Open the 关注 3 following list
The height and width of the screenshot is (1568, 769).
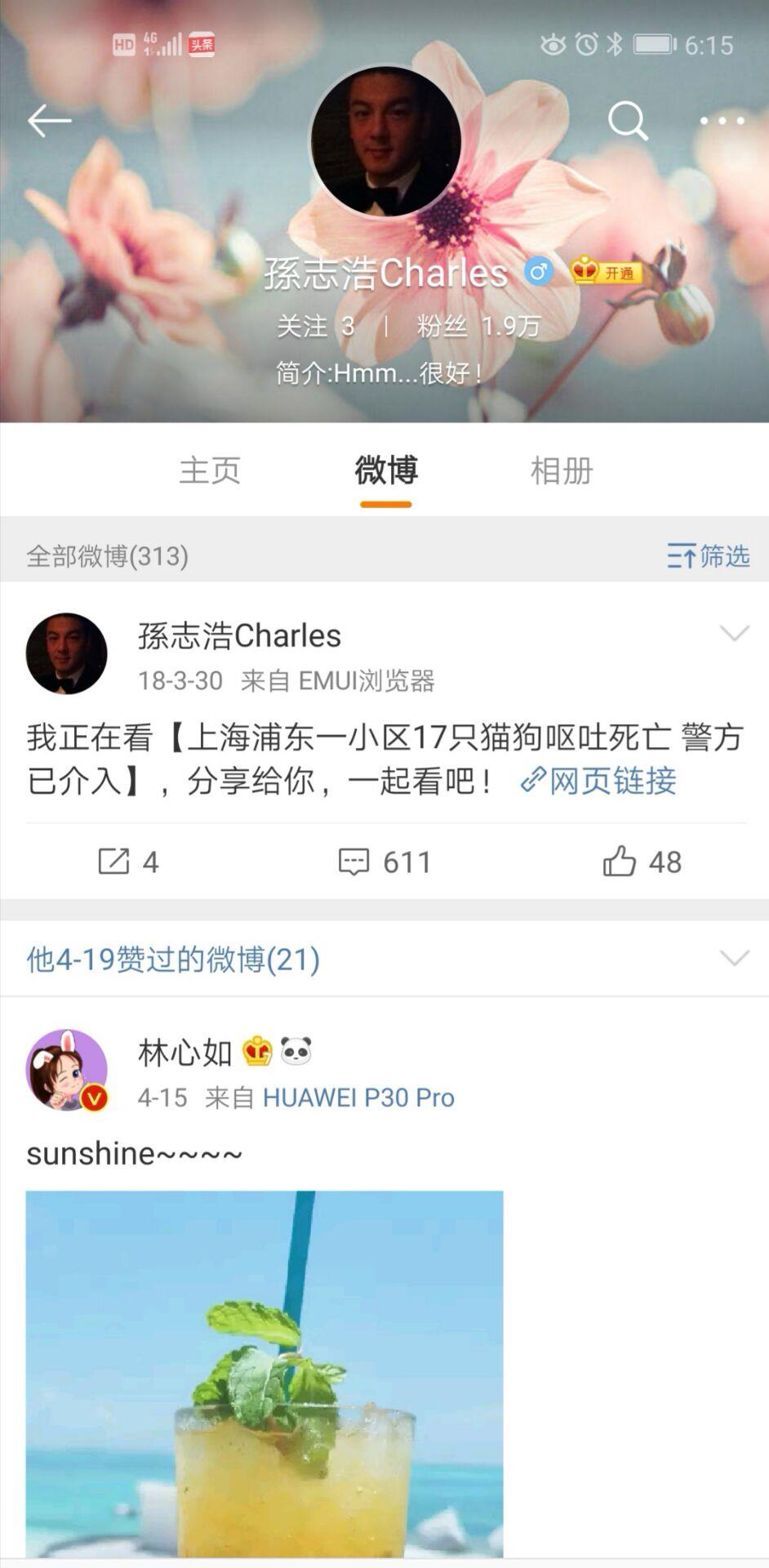[x=316, y=327]
